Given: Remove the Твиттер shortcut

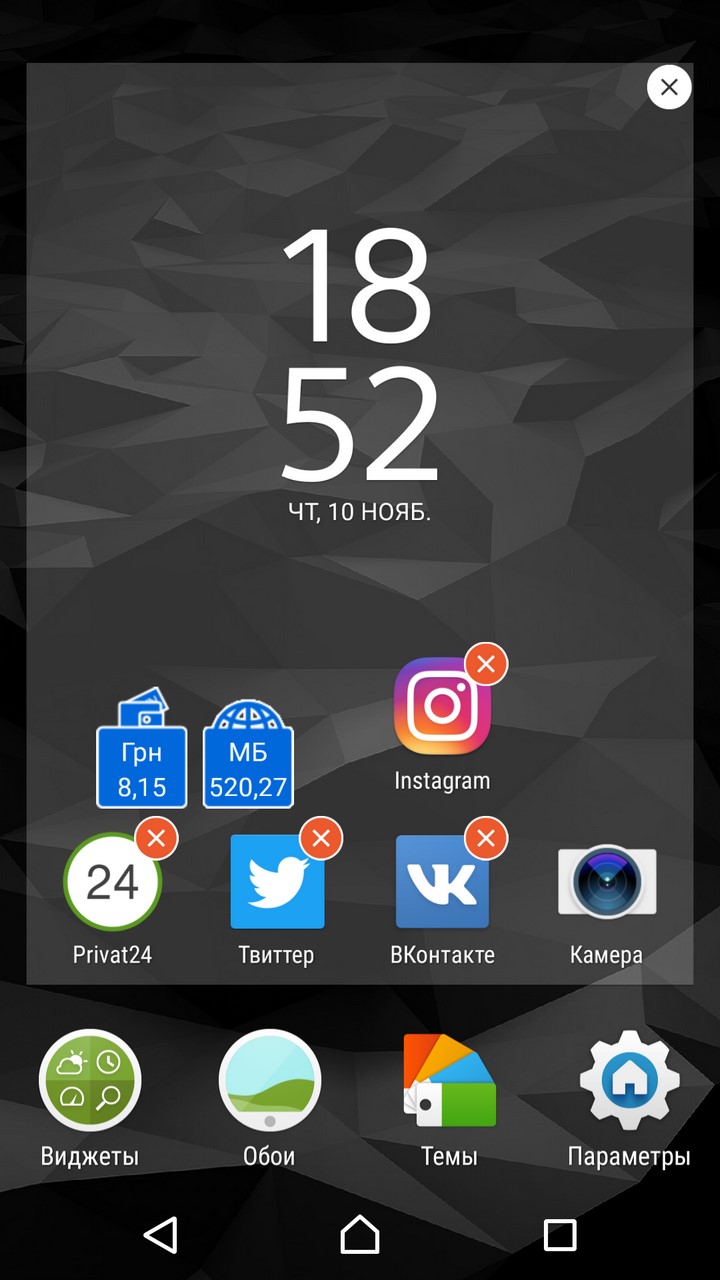Looking at the screenshot, I should (321, 839).
